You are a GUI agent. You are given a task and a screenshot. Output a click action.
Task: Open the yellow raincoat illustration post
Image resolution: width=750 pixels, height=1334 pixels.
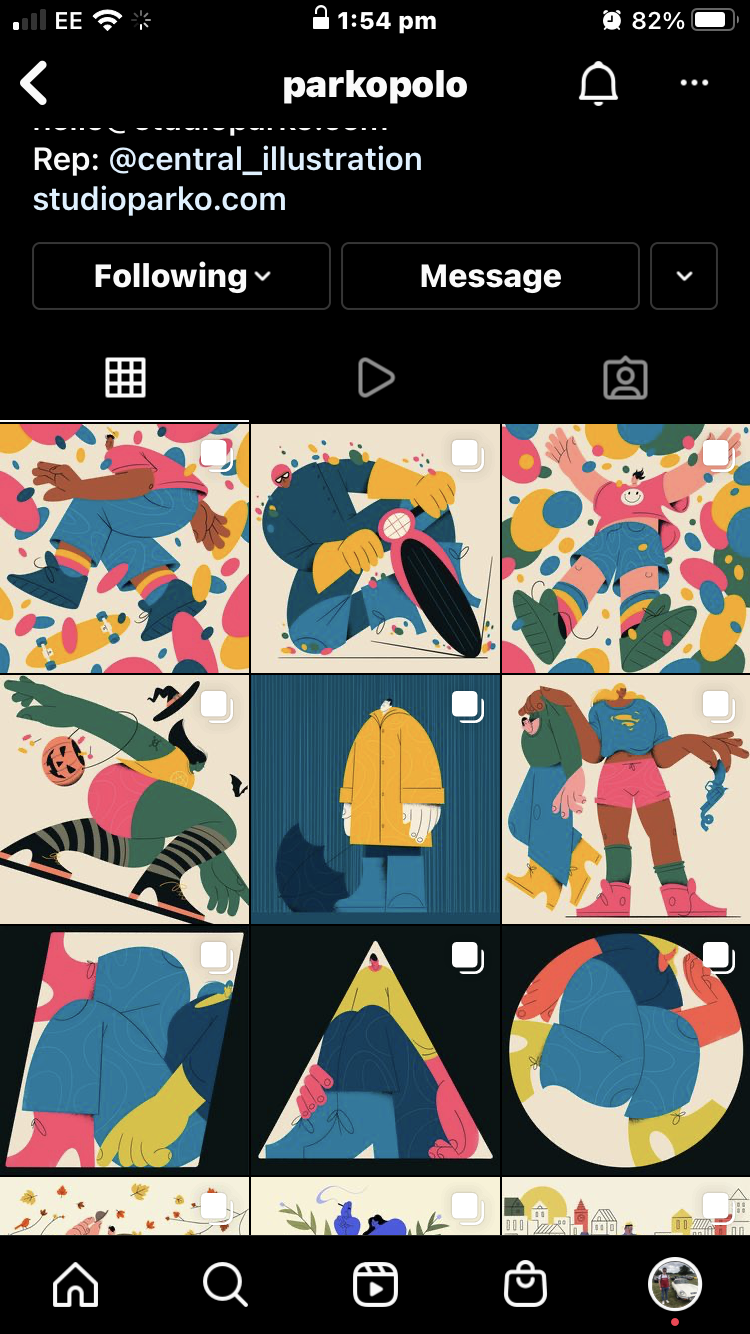[375, 799]
